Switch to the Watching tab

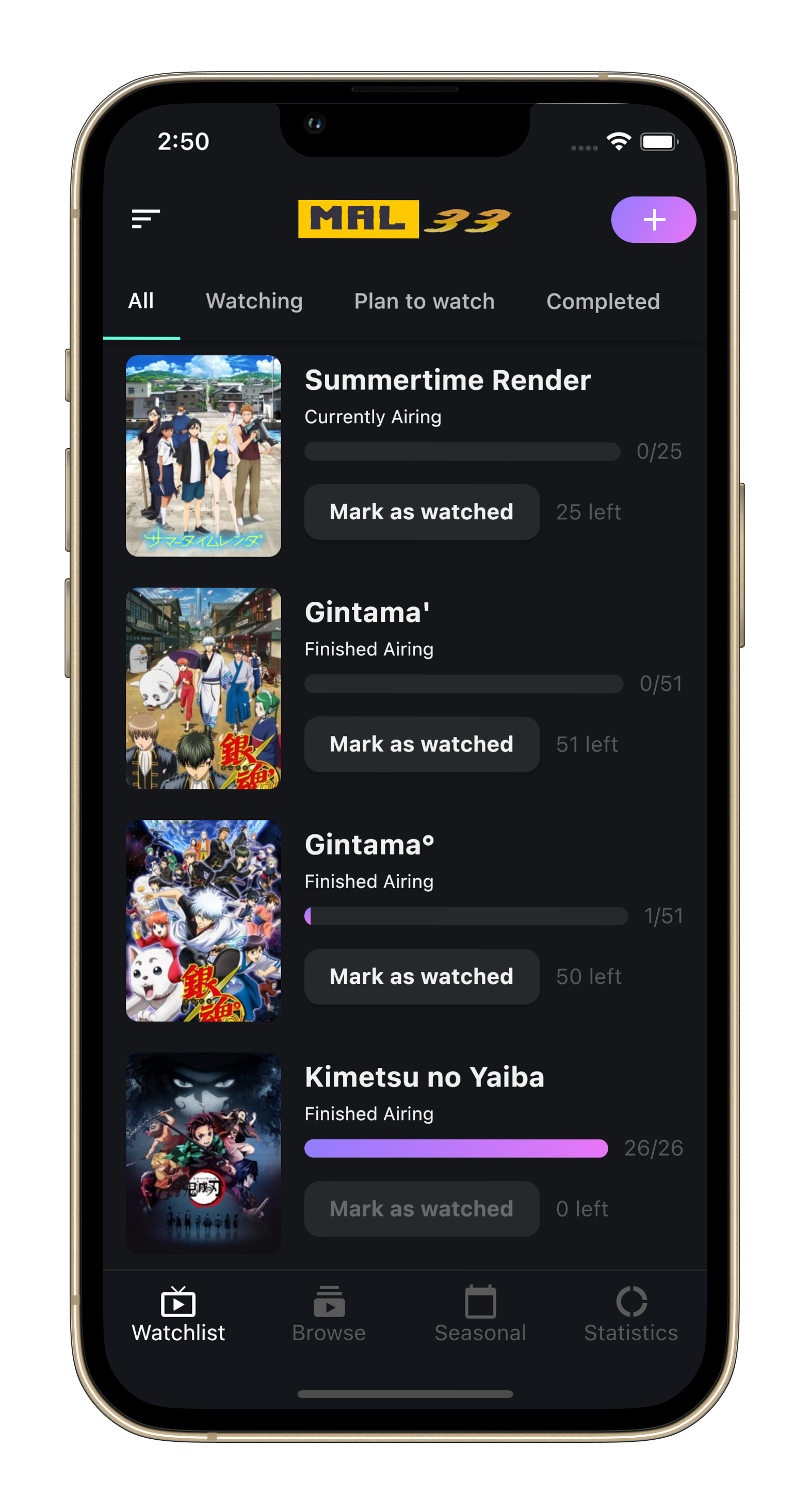click(254, 301)
